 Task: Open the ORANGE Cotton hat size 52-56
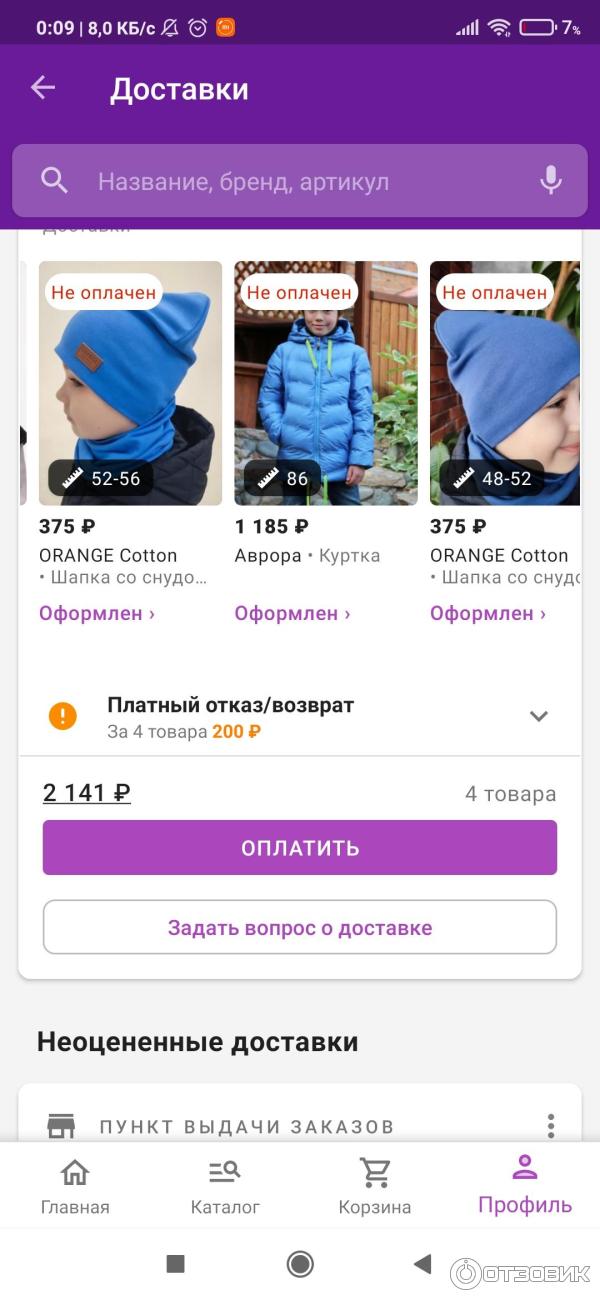tap(130, 383)
